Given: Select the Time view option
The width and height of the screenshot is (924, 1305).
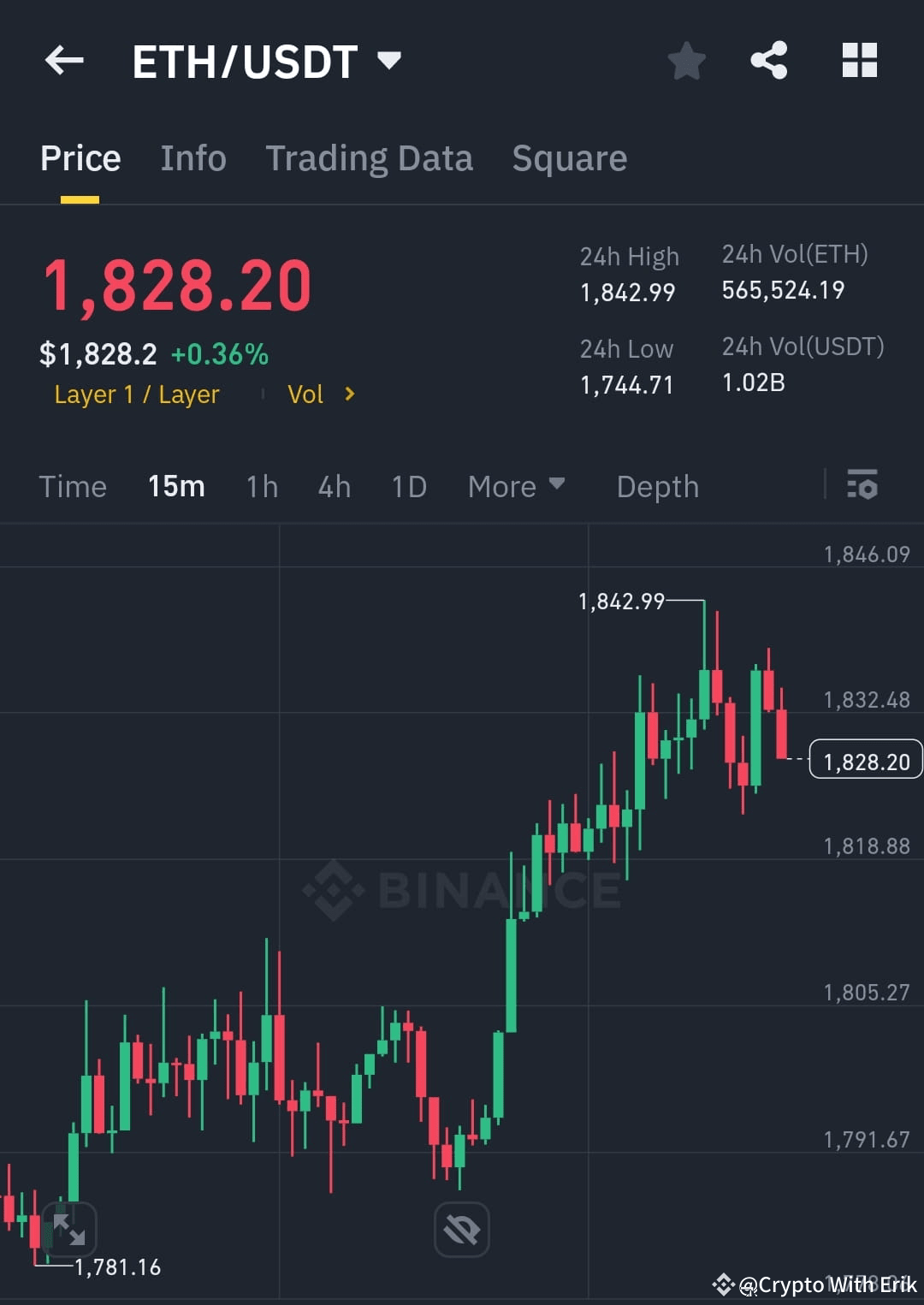Looking at the screenshot, I should pos(73,486).
